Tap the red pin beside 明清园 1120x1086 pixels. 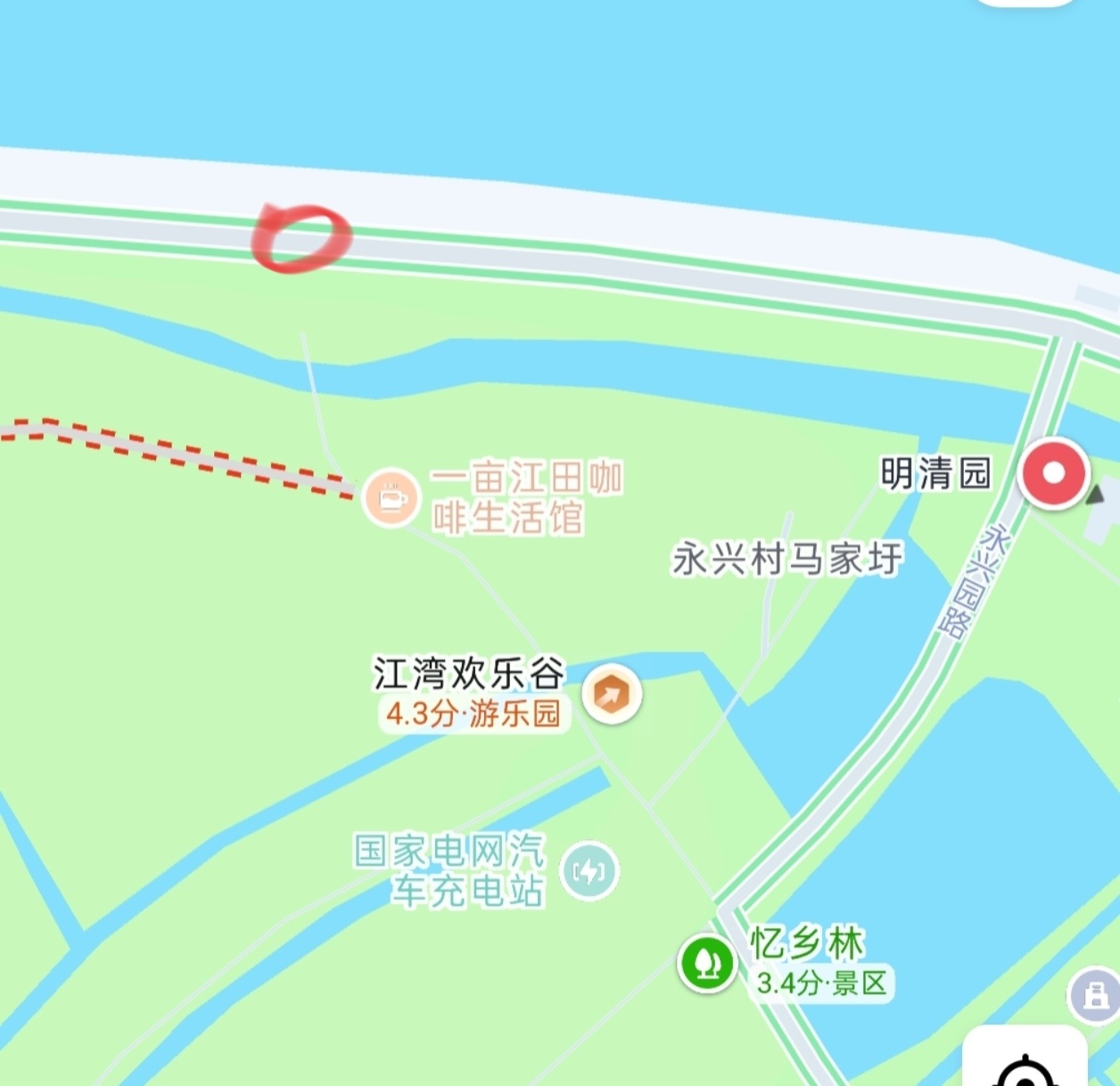pos(1054,473)
